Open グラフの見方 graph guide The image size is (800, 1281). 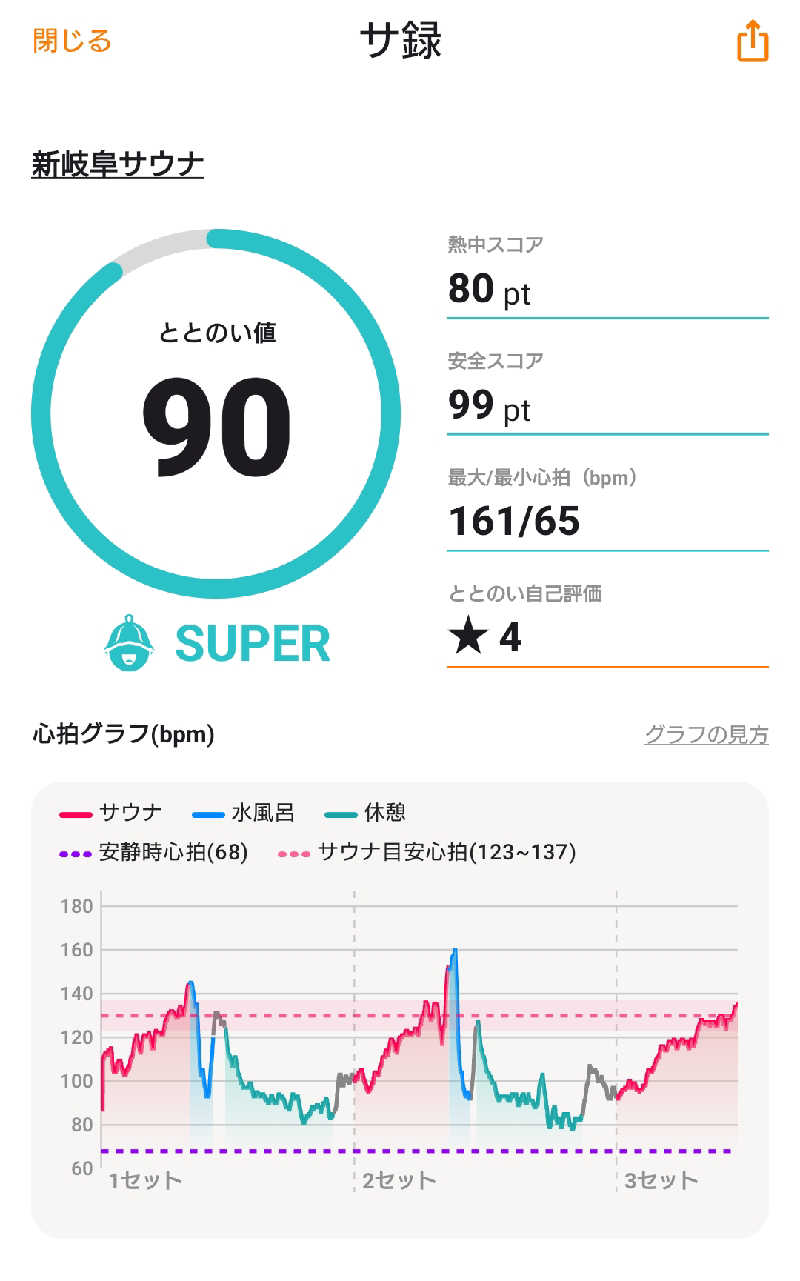[x=706, y=735]
